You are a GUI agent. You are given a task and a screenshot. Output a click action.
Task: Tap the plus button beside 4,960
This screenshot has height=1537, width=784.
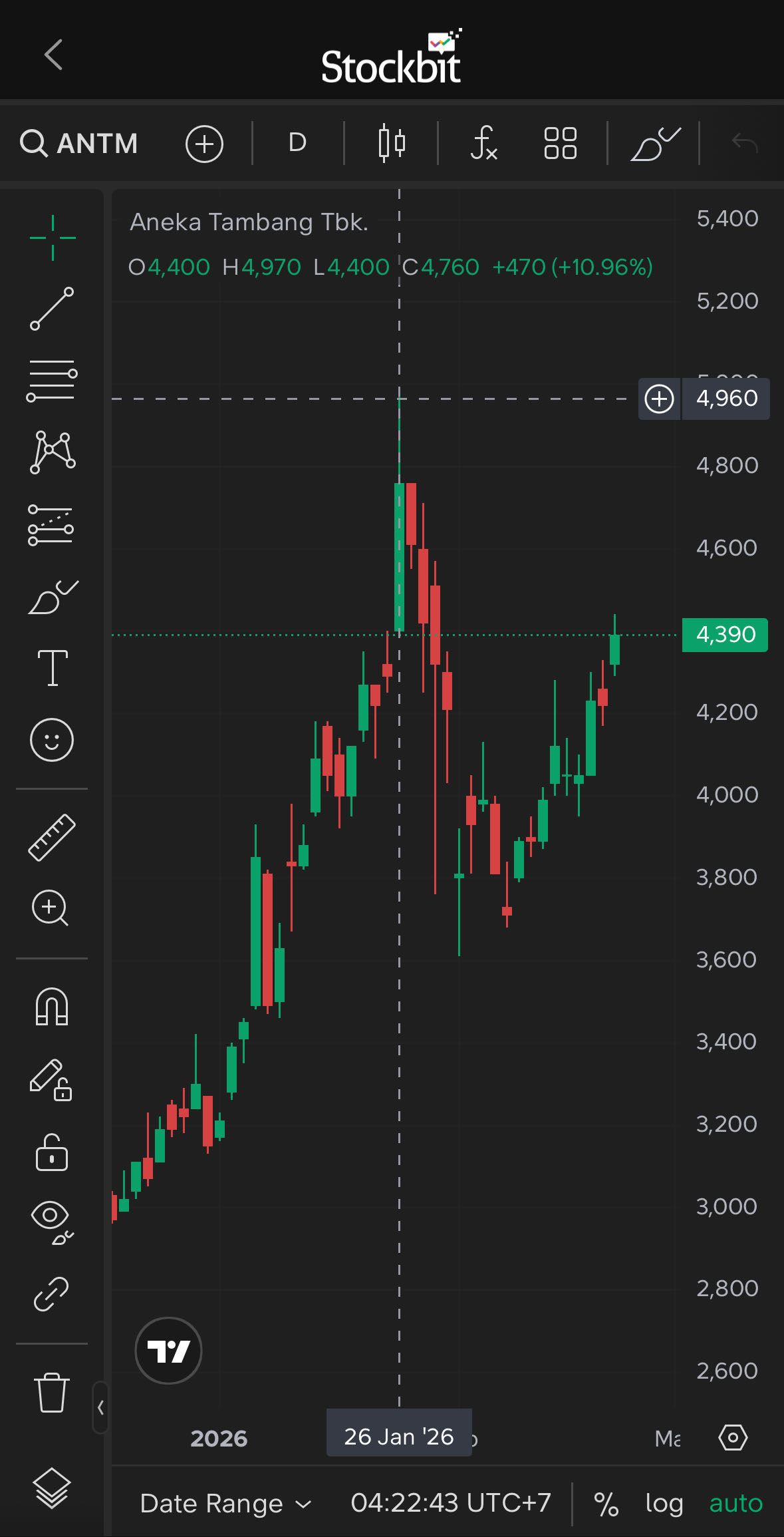[659, 399]
